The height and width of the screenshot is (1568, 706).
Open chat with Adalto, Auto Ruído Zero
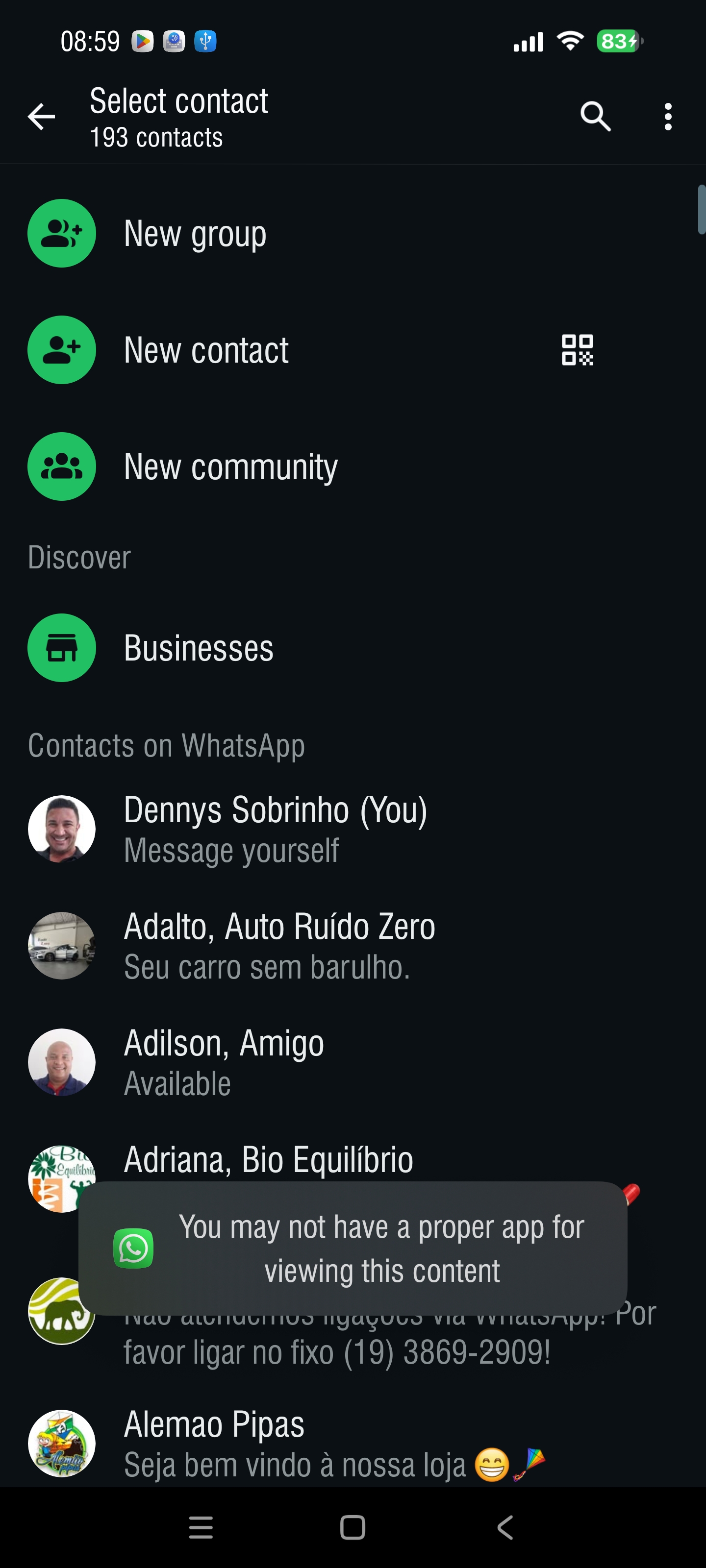pyautogui.click(x=279, y=945)
